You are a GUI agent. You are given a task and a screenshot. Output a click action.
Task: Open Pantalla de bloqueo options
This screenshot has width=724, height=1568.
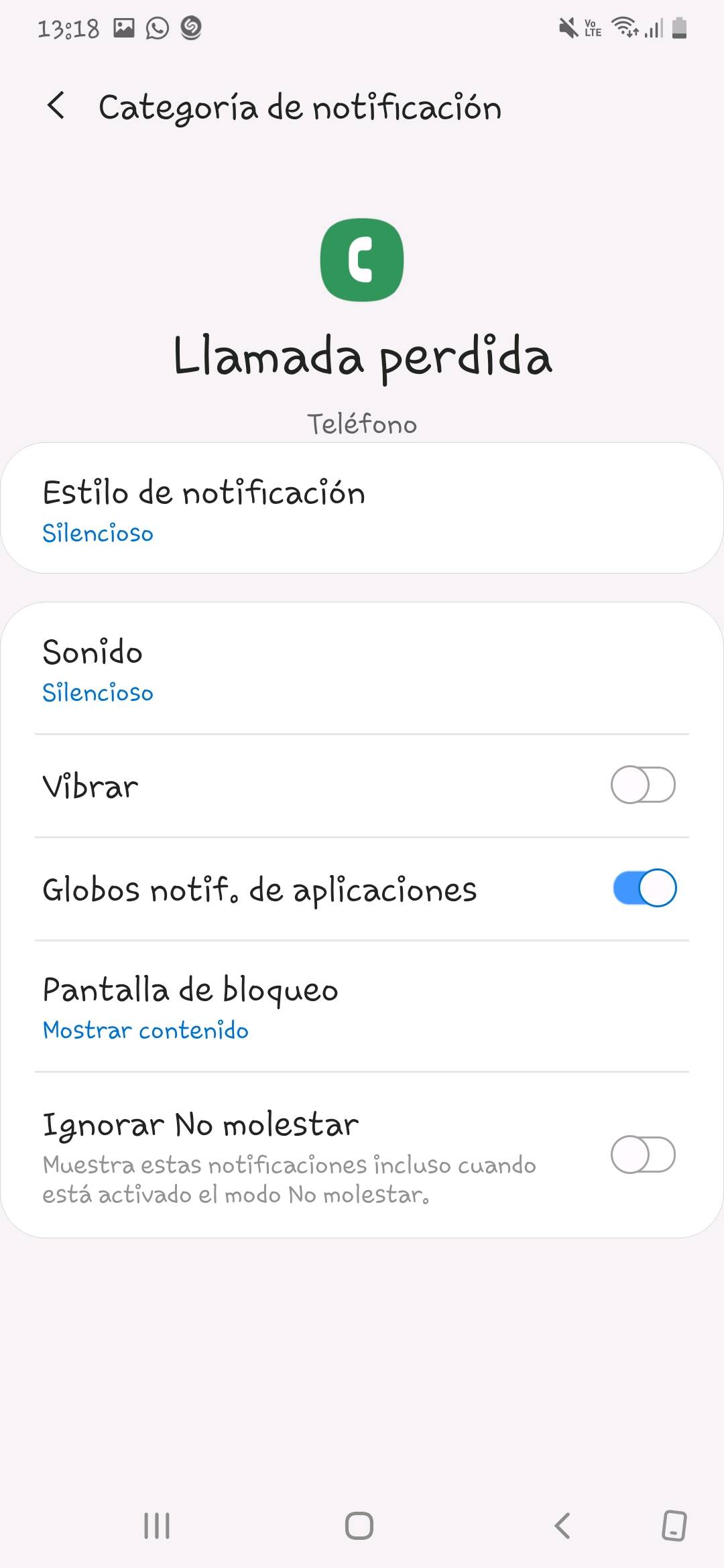(x=362, y=1006)
